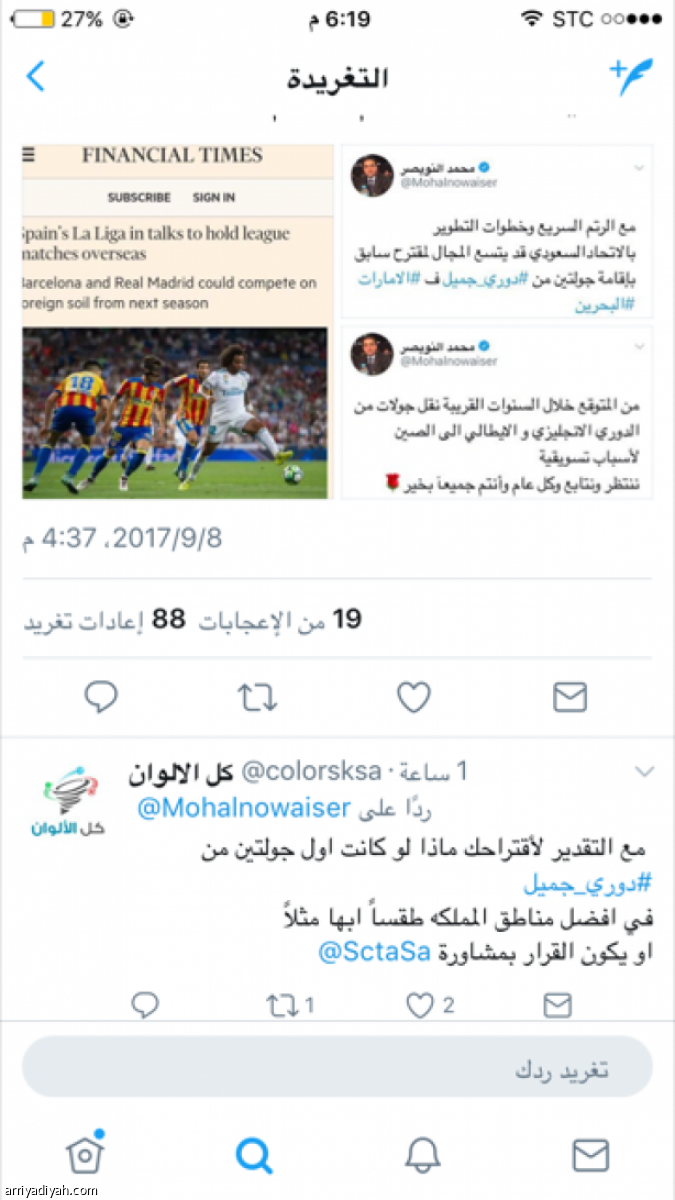Switch to the Messages tab
Screen dimensions: 675x1200
pyautogui.click(x=591, y=1155)
